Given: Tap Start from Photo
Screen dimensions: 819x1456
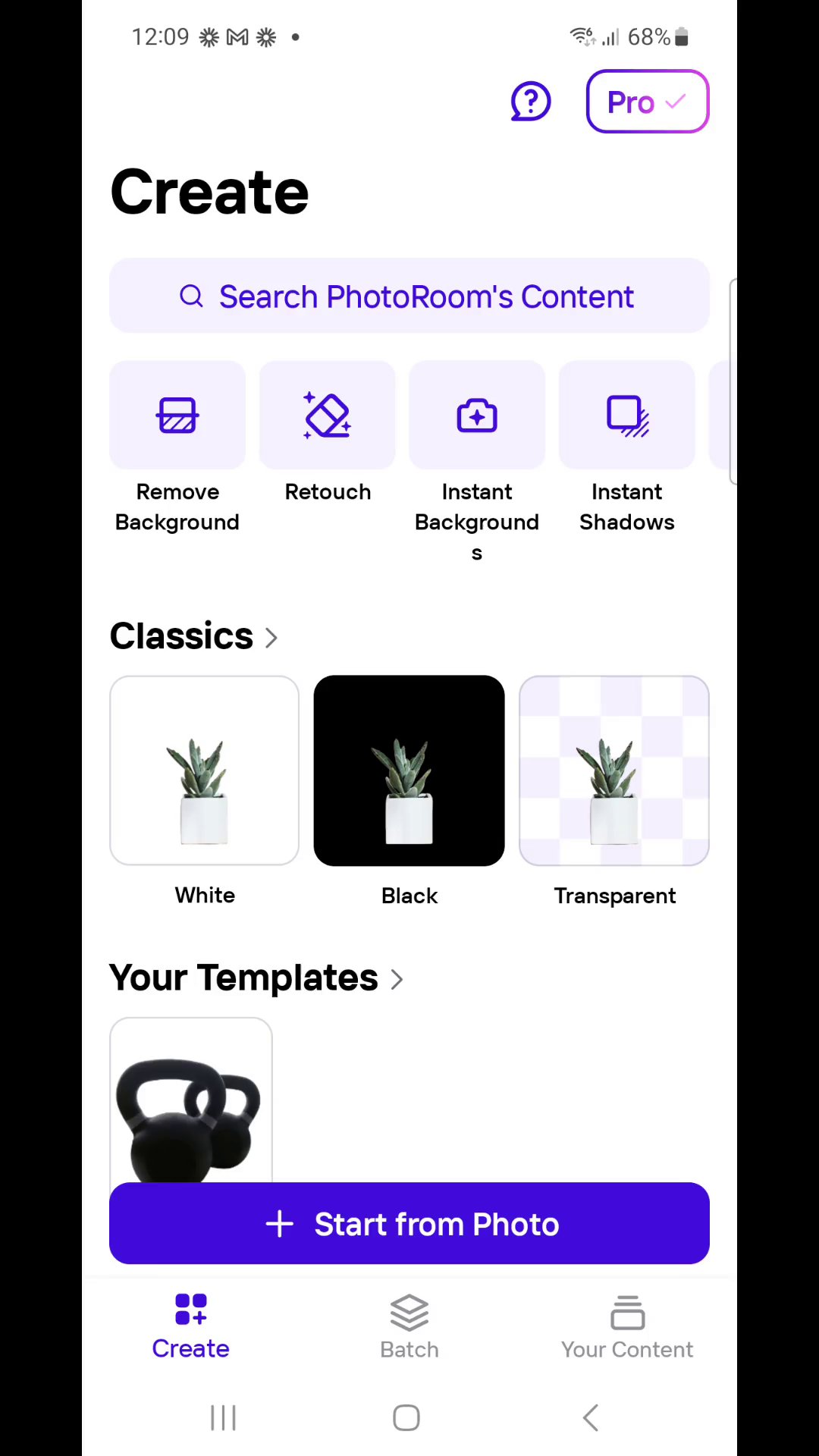Looking at the screenshot, I should click(409, 1223).
